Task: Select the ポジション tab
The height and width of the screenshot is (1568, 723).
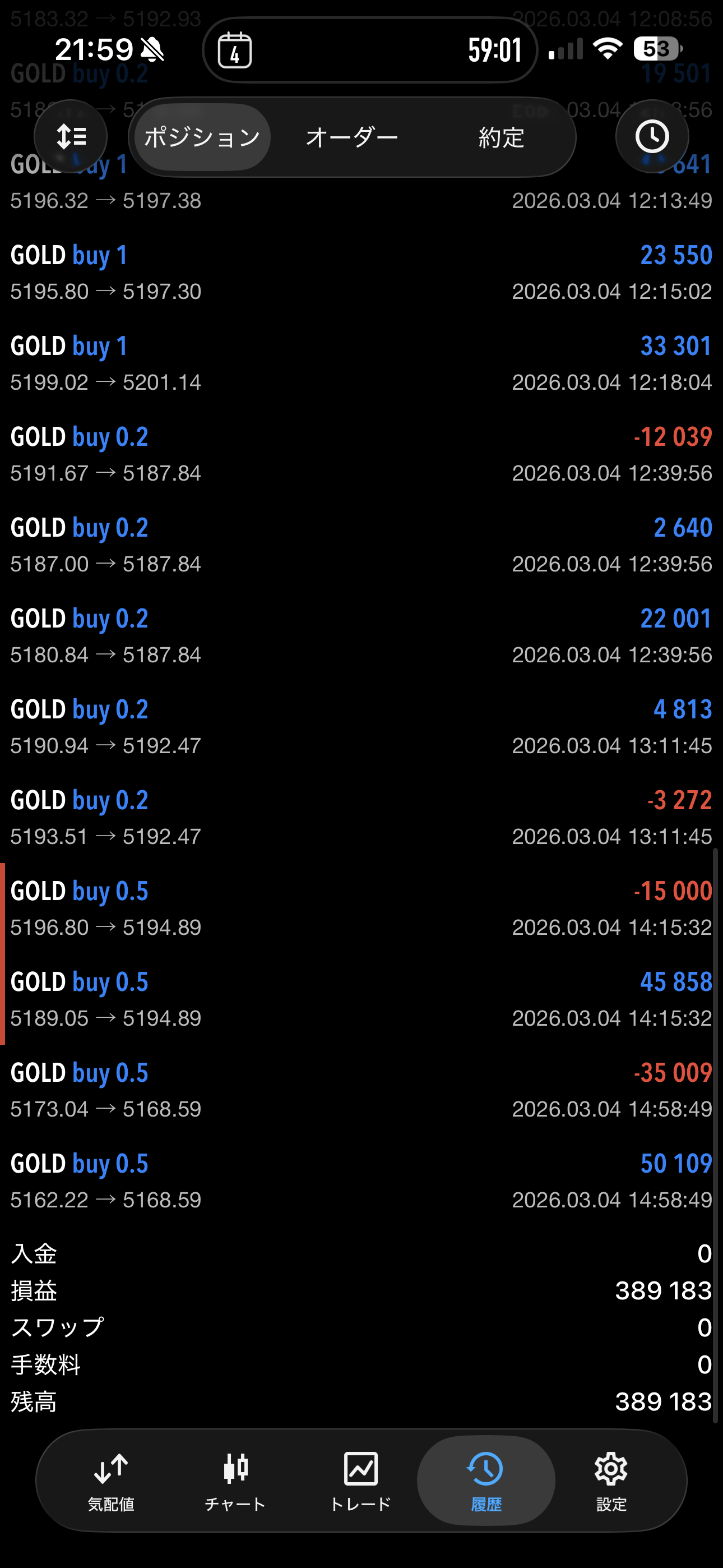Action: coord(202,137)
